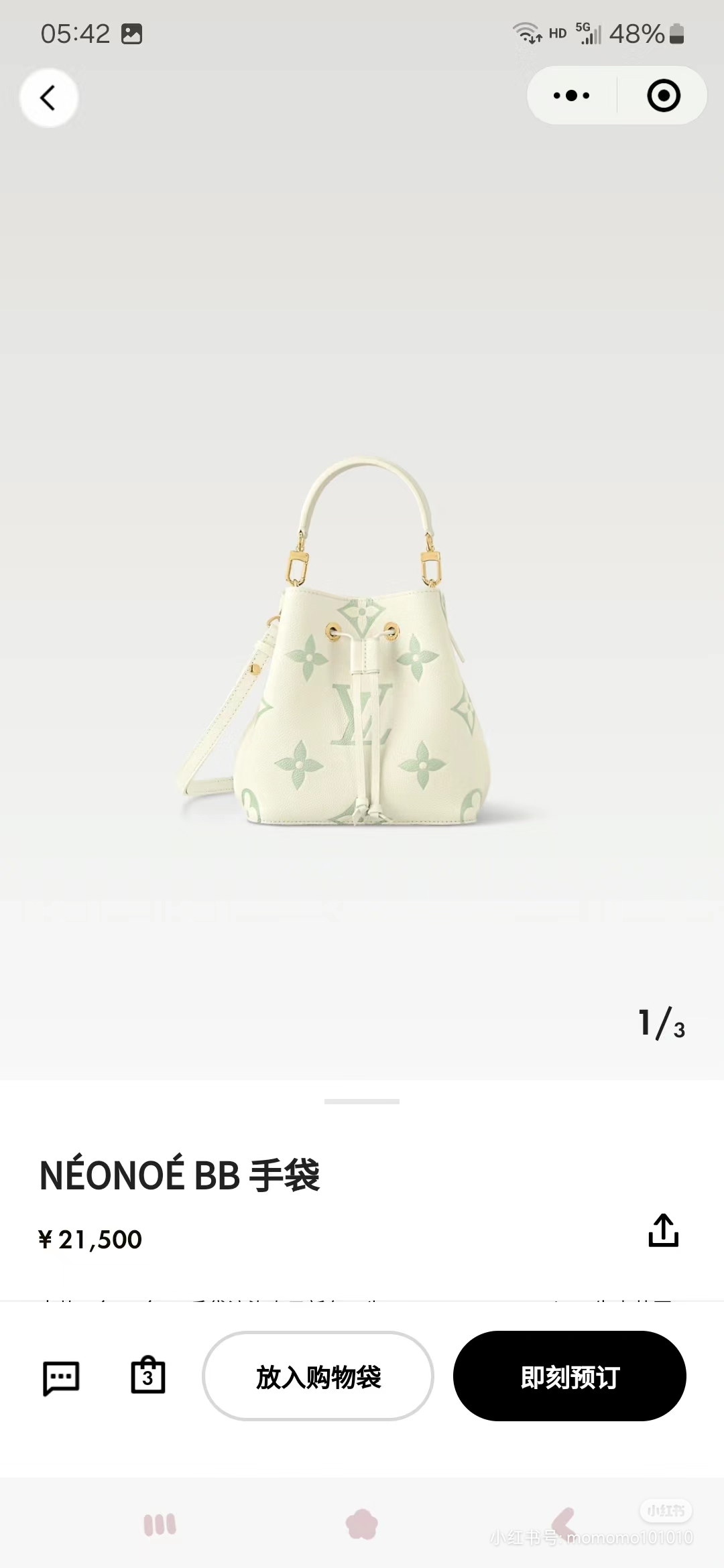The image size is (724, 1568).
Task: Share the NÉONOÉ BB handbag
Action: 663,1230
